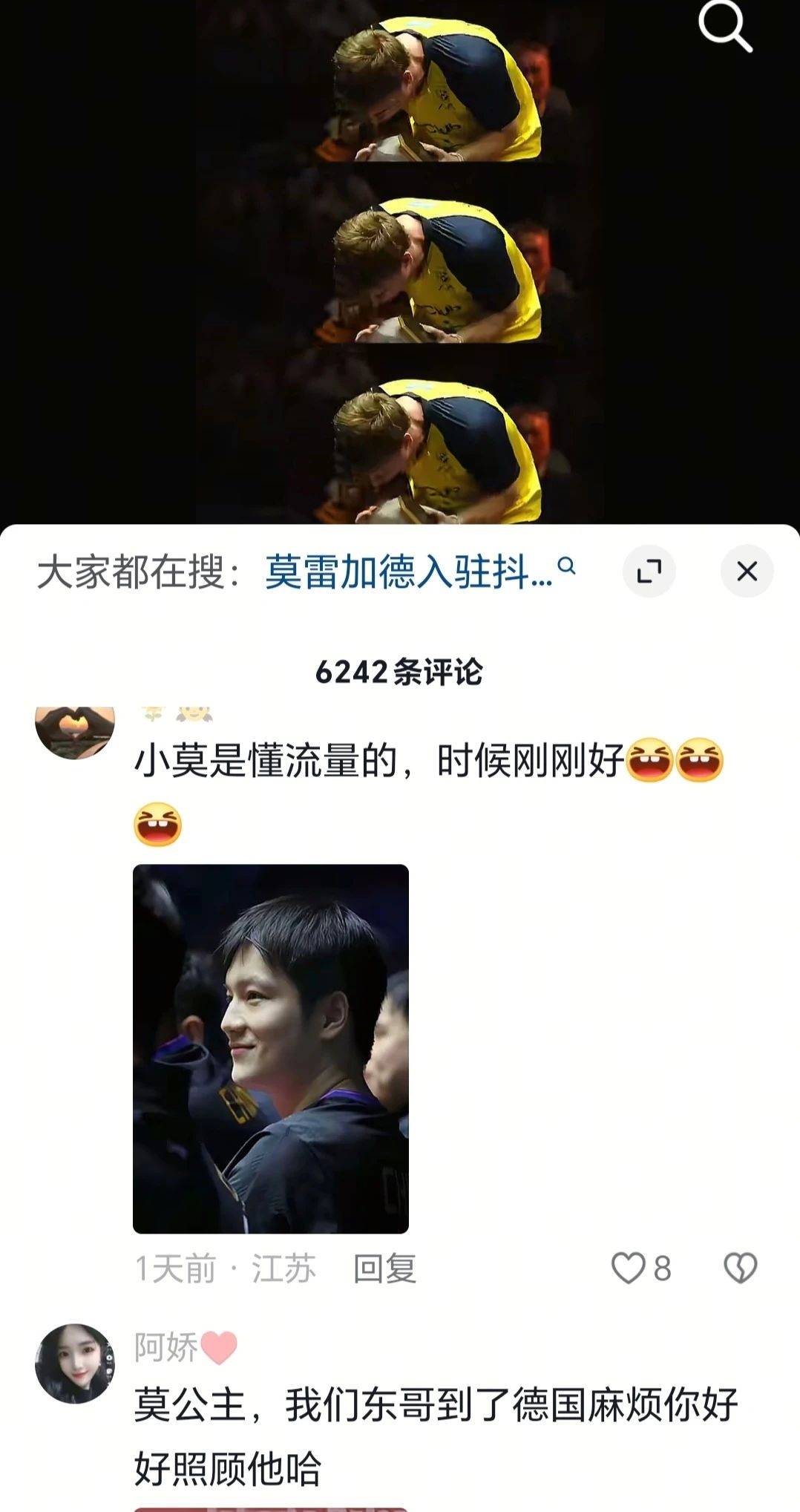
Task: Expand the comments panel to full screen
Action: coord(649,572)
